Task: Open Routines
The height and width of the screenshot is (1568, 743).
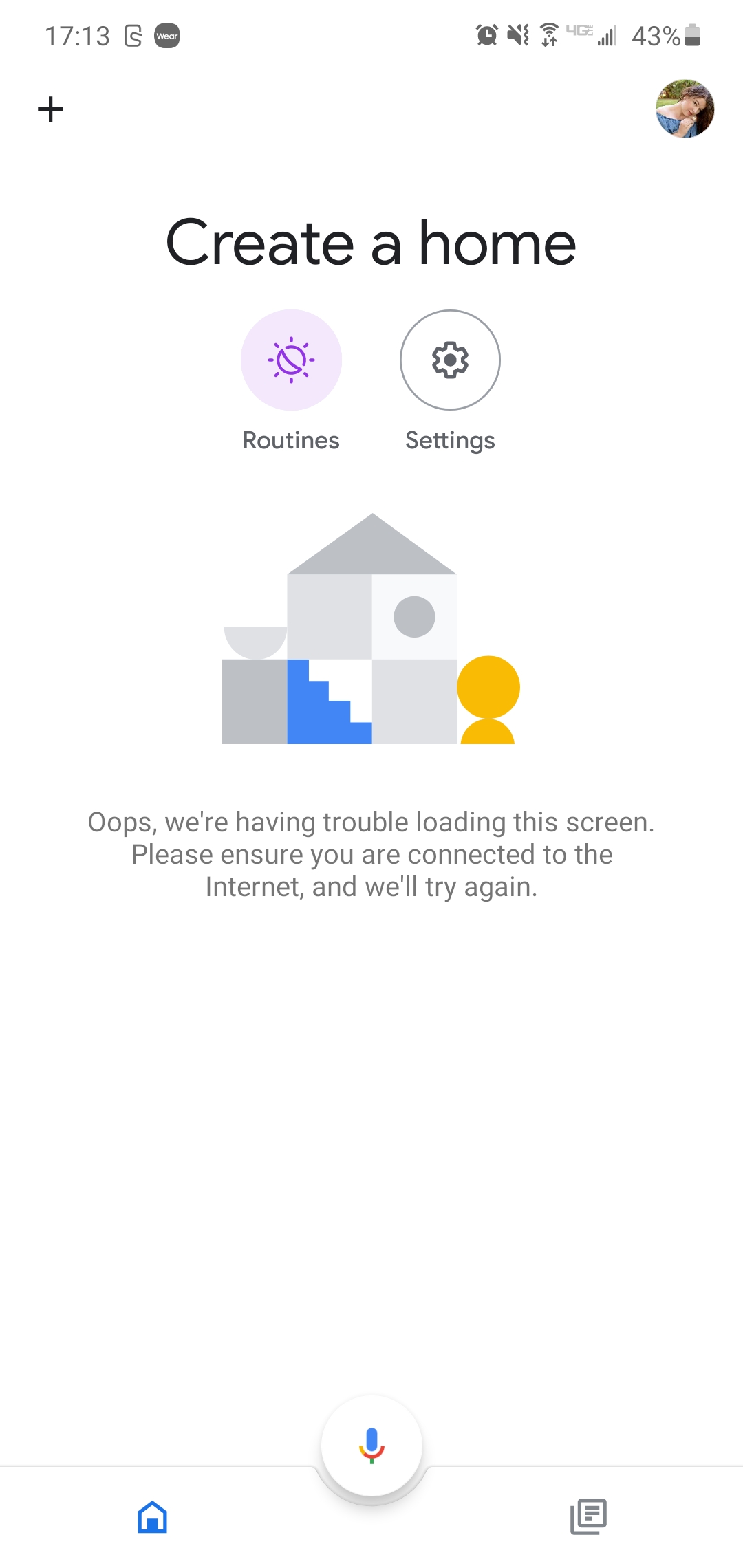Action: tap(291, 360)
